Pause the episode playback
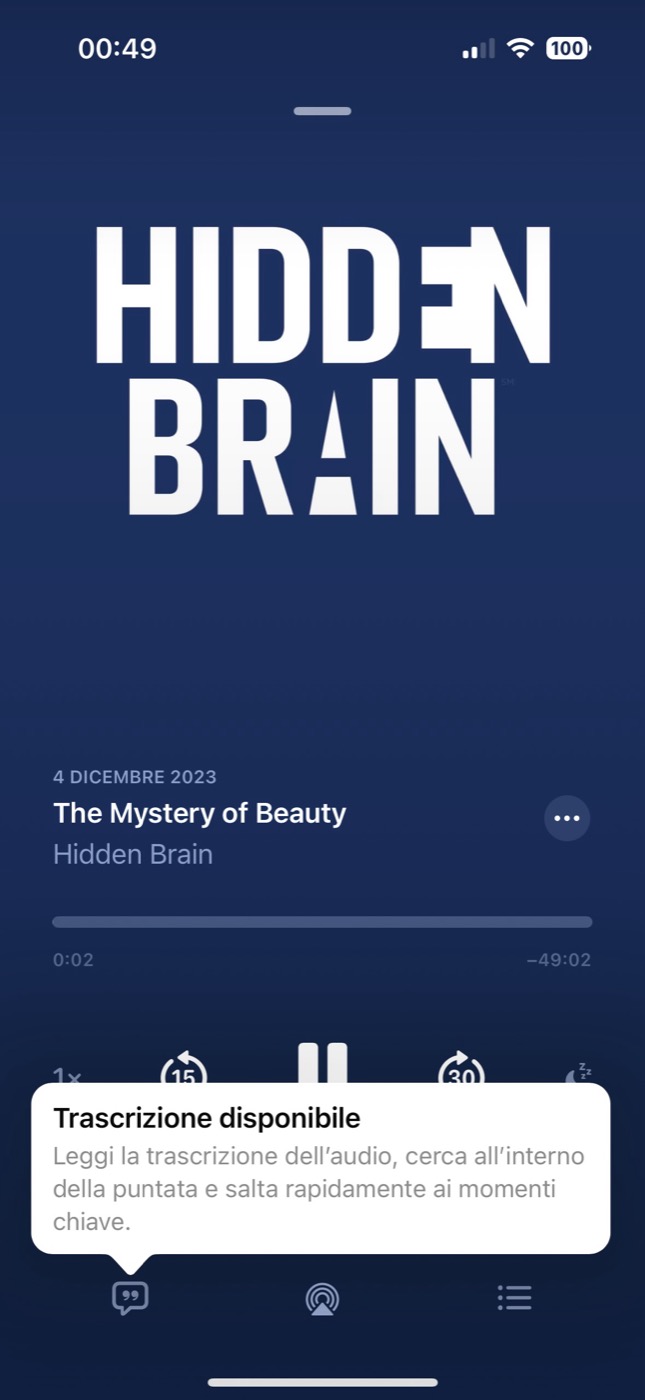The width and height of the screenshot is (645, 1400). tap(322, 1065)
